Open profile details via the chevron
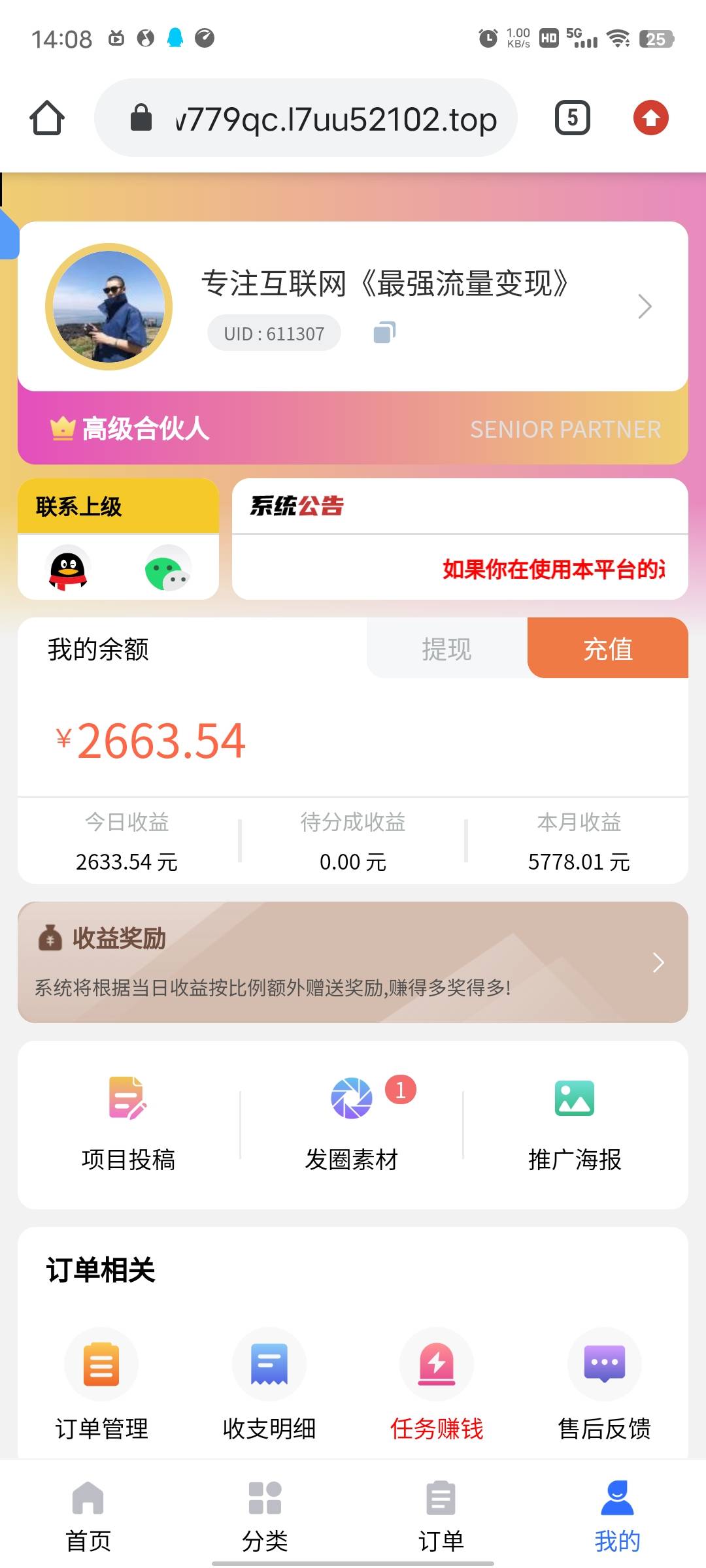Screen dimensions: 706x1568 [x=645, y=306]
